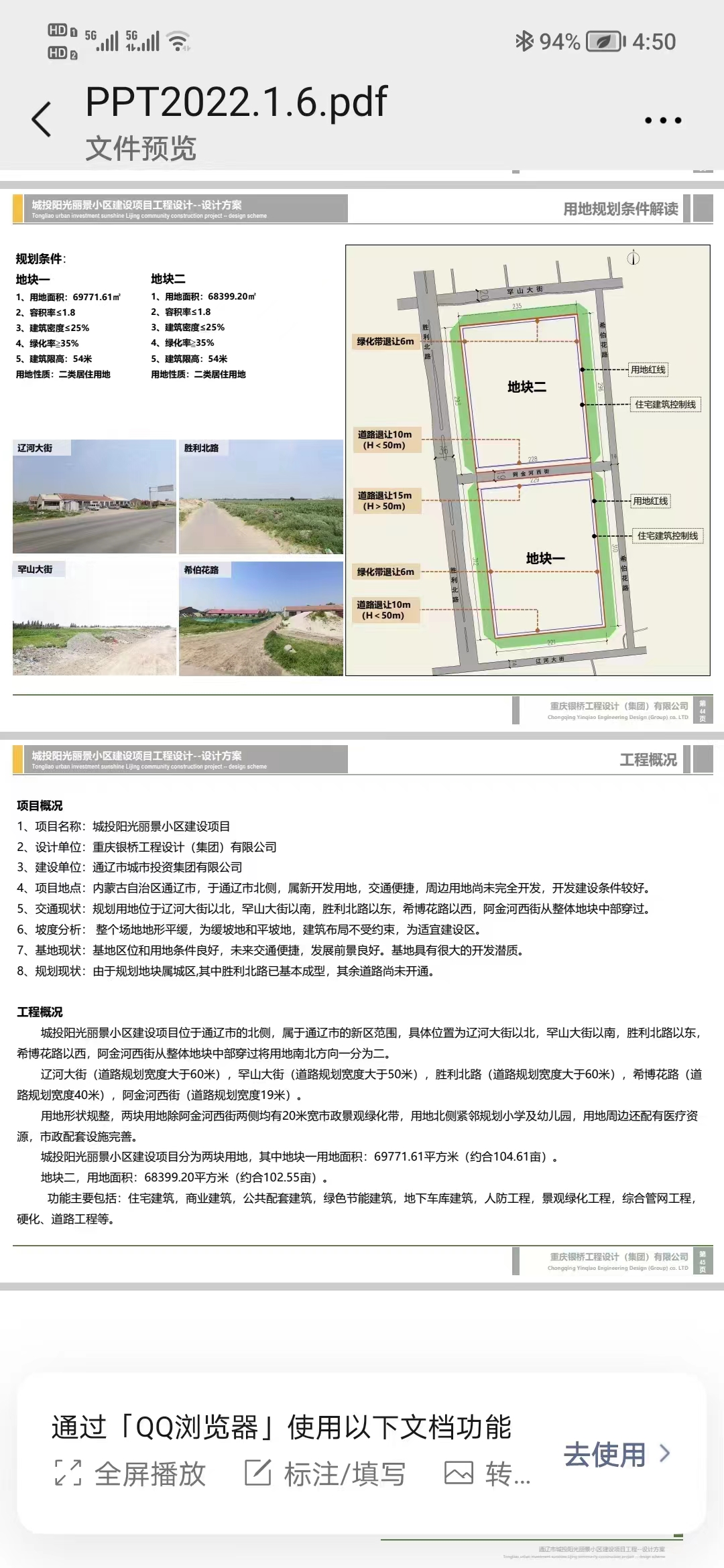Choose the 标注/填写 annotate option

(325, 1474)
